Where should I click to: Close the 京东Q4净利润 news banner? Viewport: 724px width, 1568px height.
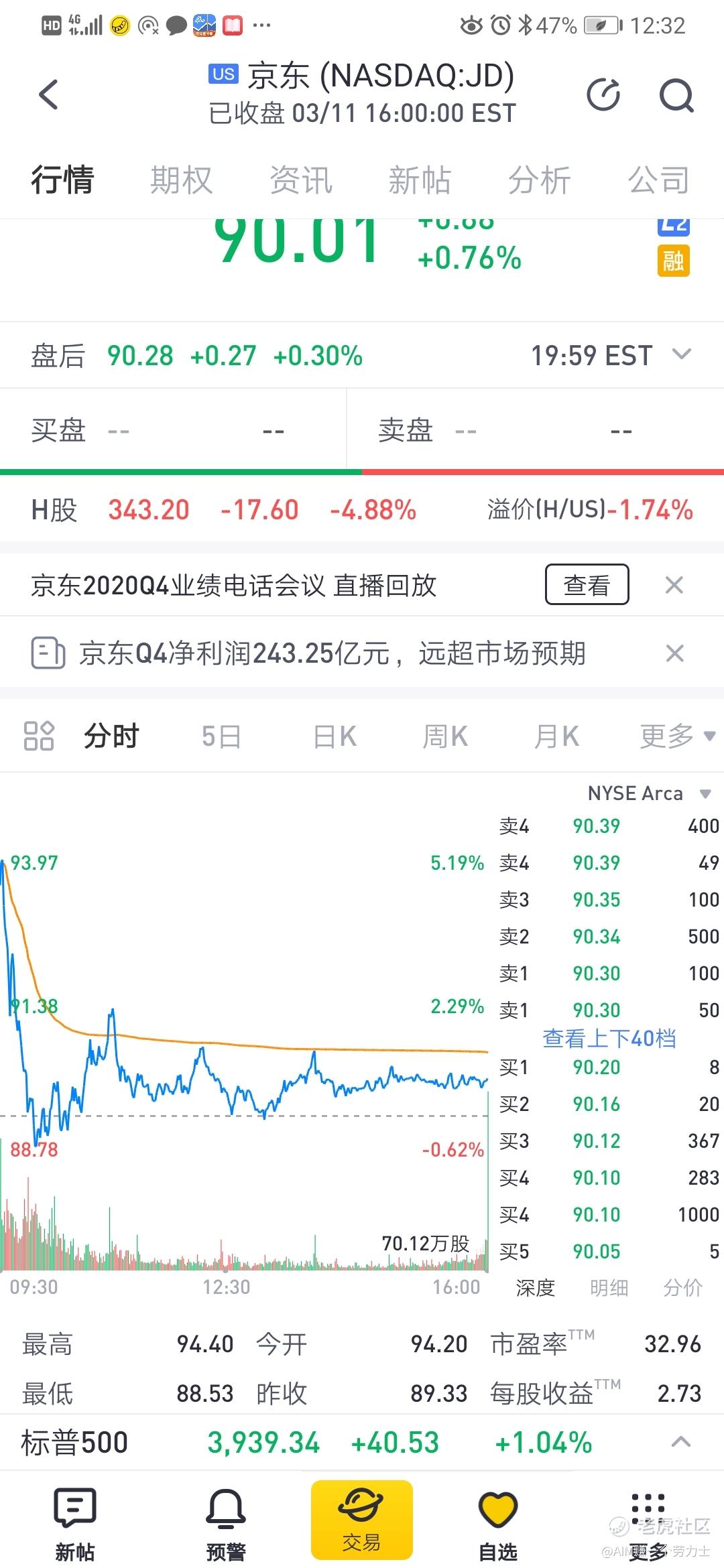point(674,653)
